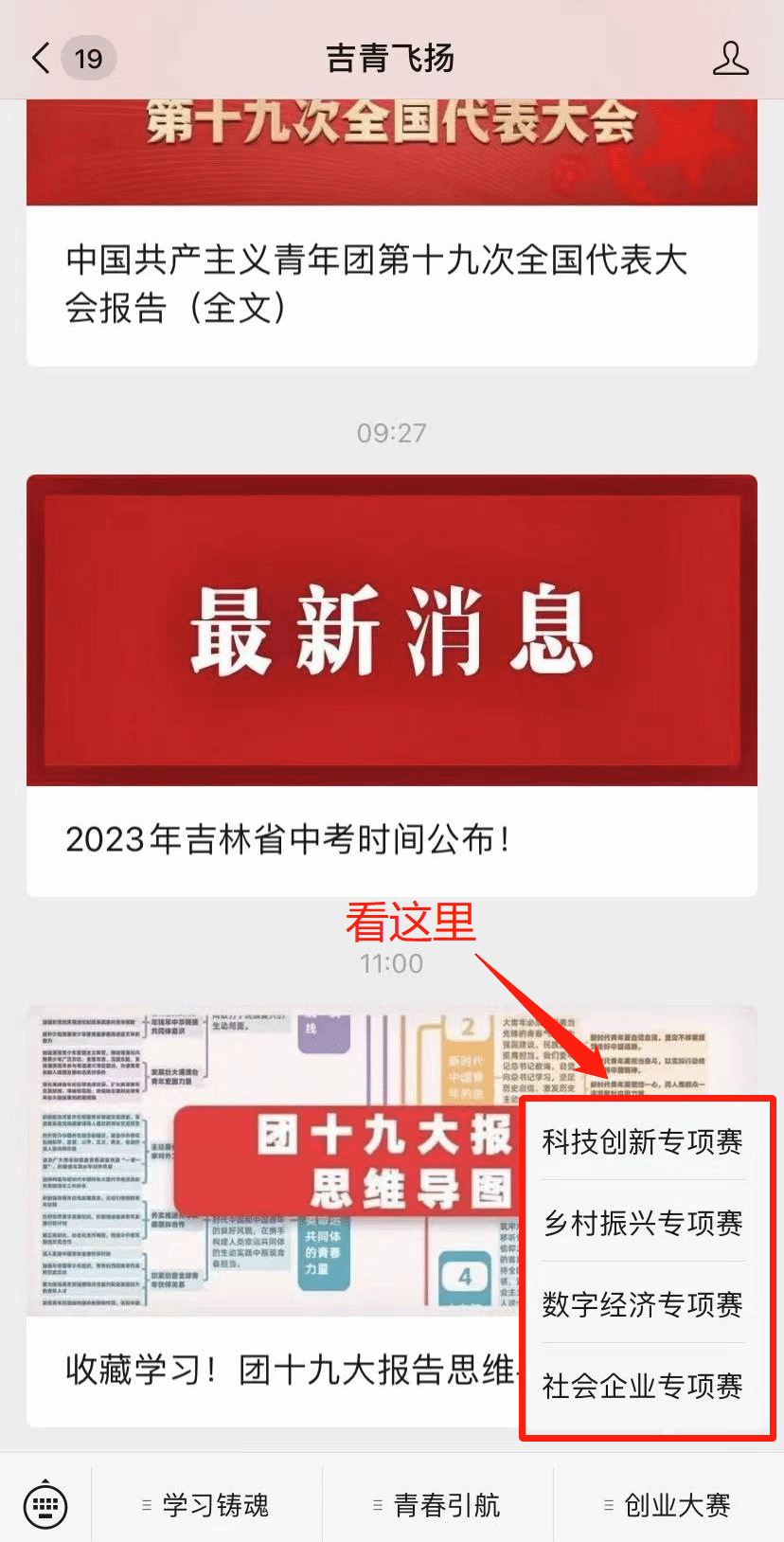Open the 吉青飞扬 account profile icon
The height and width of the screenshot is (1542, 784).
(729, 58)
